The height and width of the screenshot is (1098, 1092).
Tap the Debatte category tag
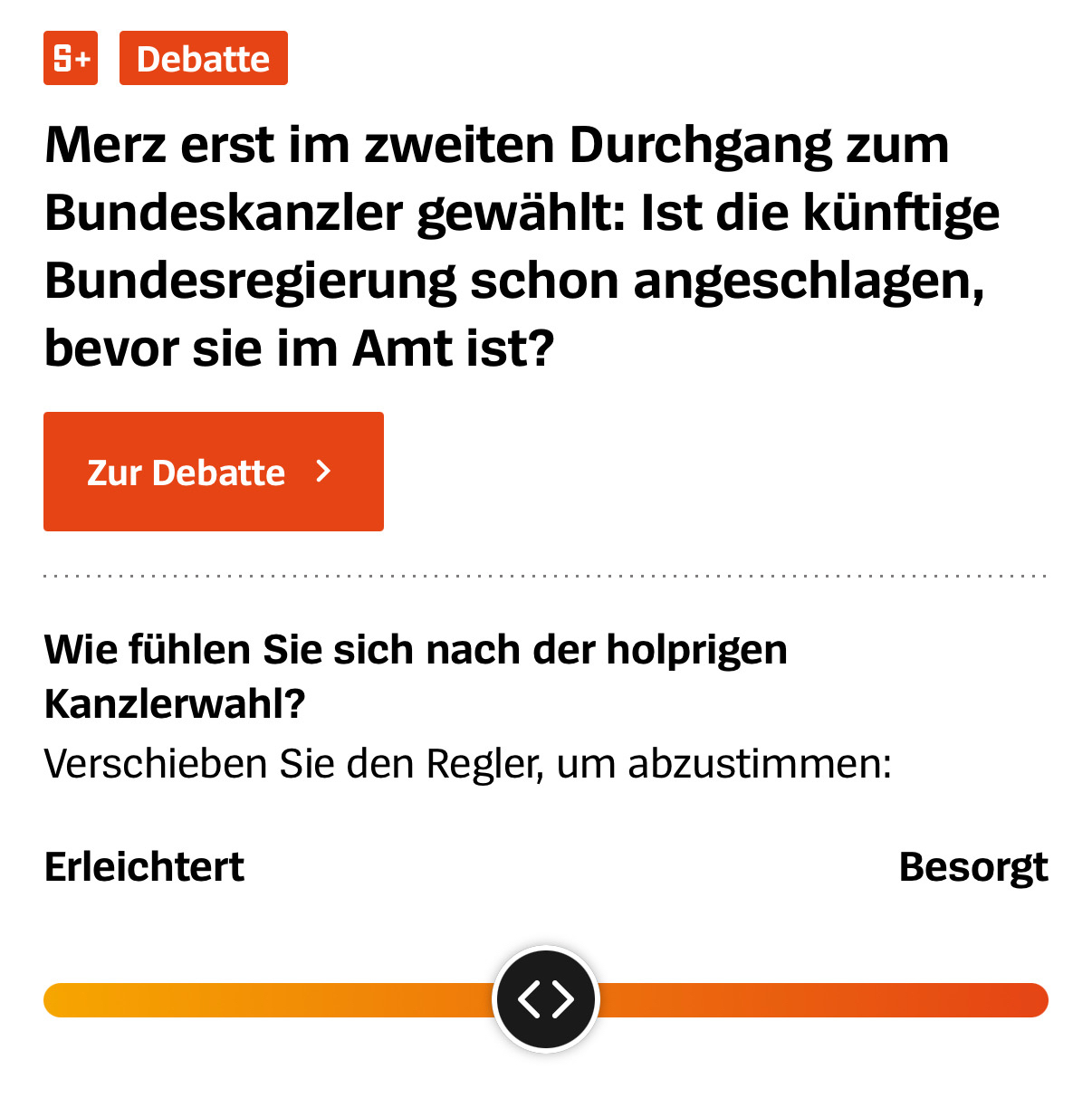[x=203, y=59]
